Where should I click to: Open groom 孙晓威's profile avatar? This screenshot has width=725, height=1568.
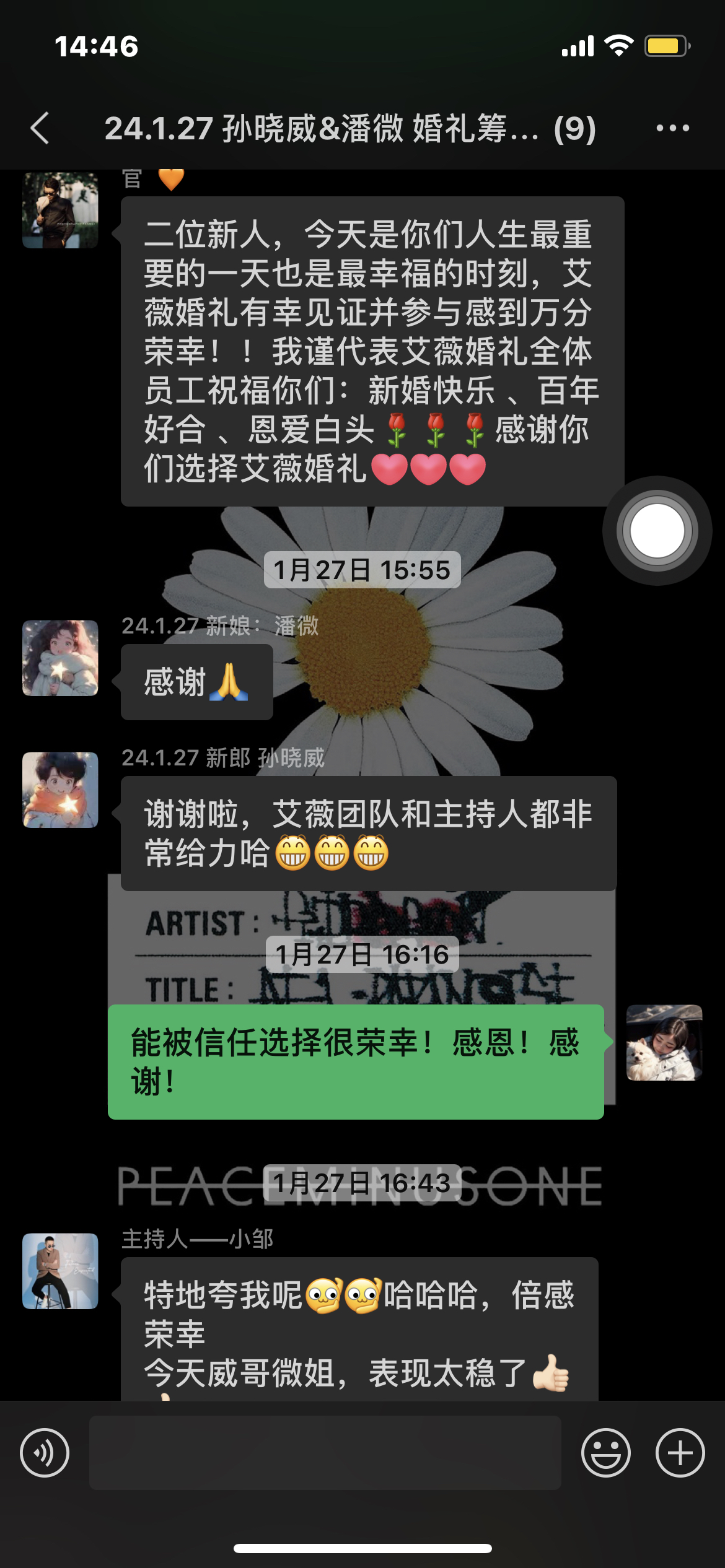click(x=60, y=790)
